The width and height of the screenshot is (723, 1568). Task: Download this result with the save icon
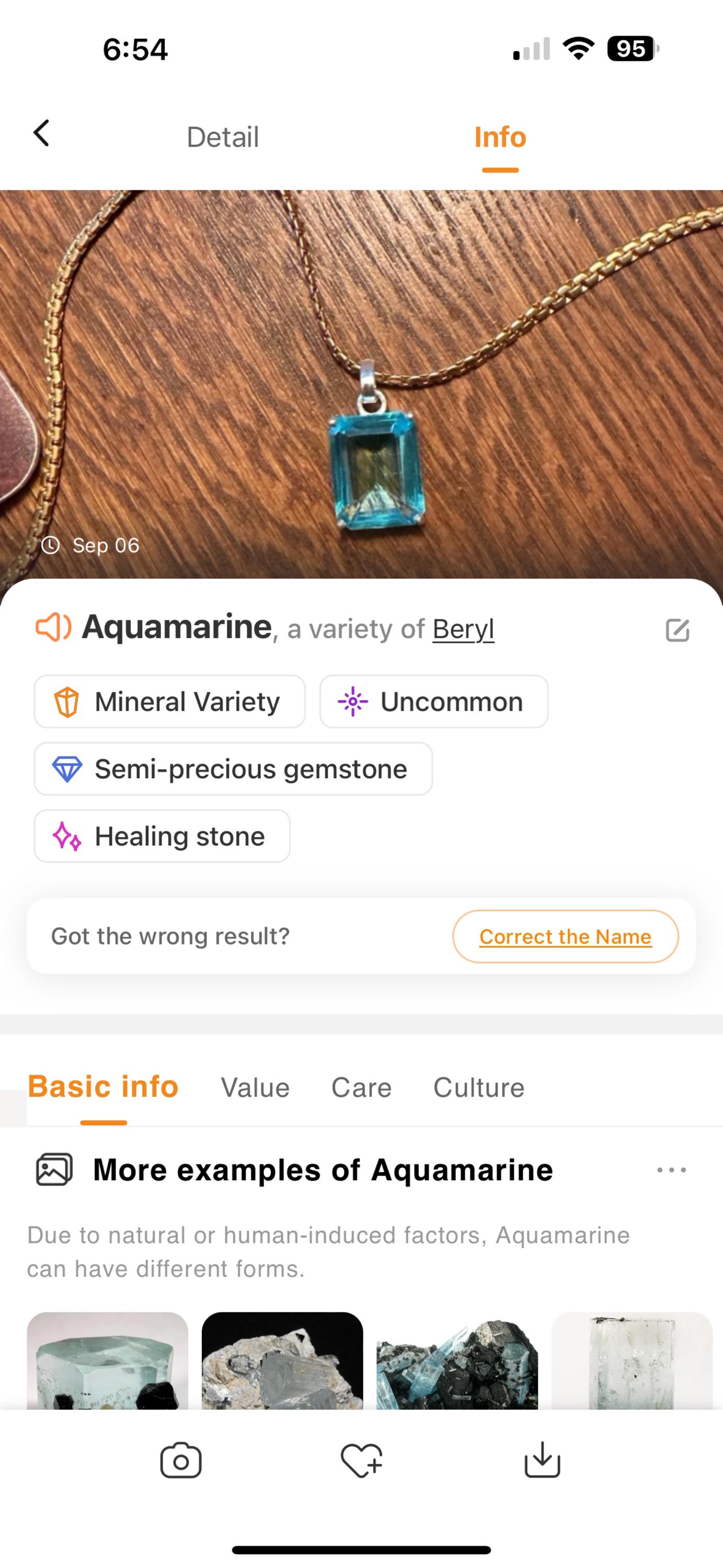pos(542,1460)
